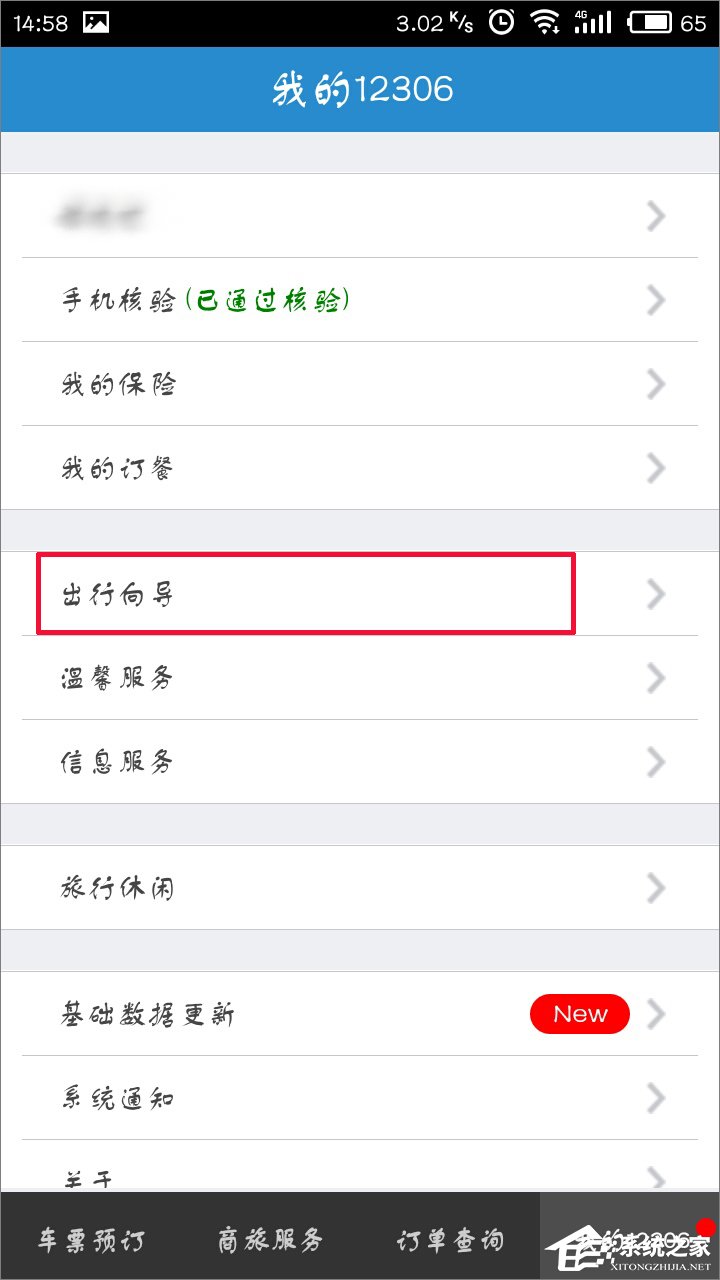Screen dimensions: 720x1280
Task: Open 信息服务 information services section
Action: coord(120,762)
